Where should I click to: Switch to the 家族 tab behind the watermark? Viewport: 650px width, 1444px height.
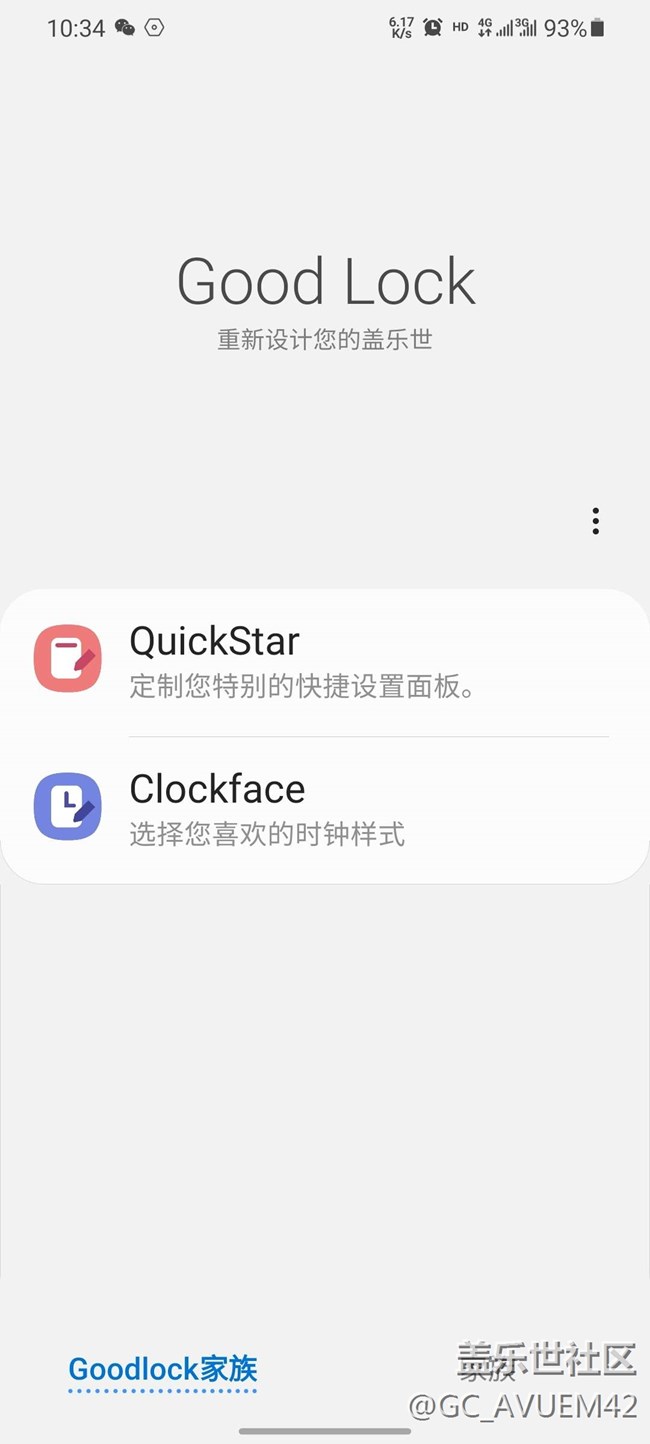tap(487, 1368)
